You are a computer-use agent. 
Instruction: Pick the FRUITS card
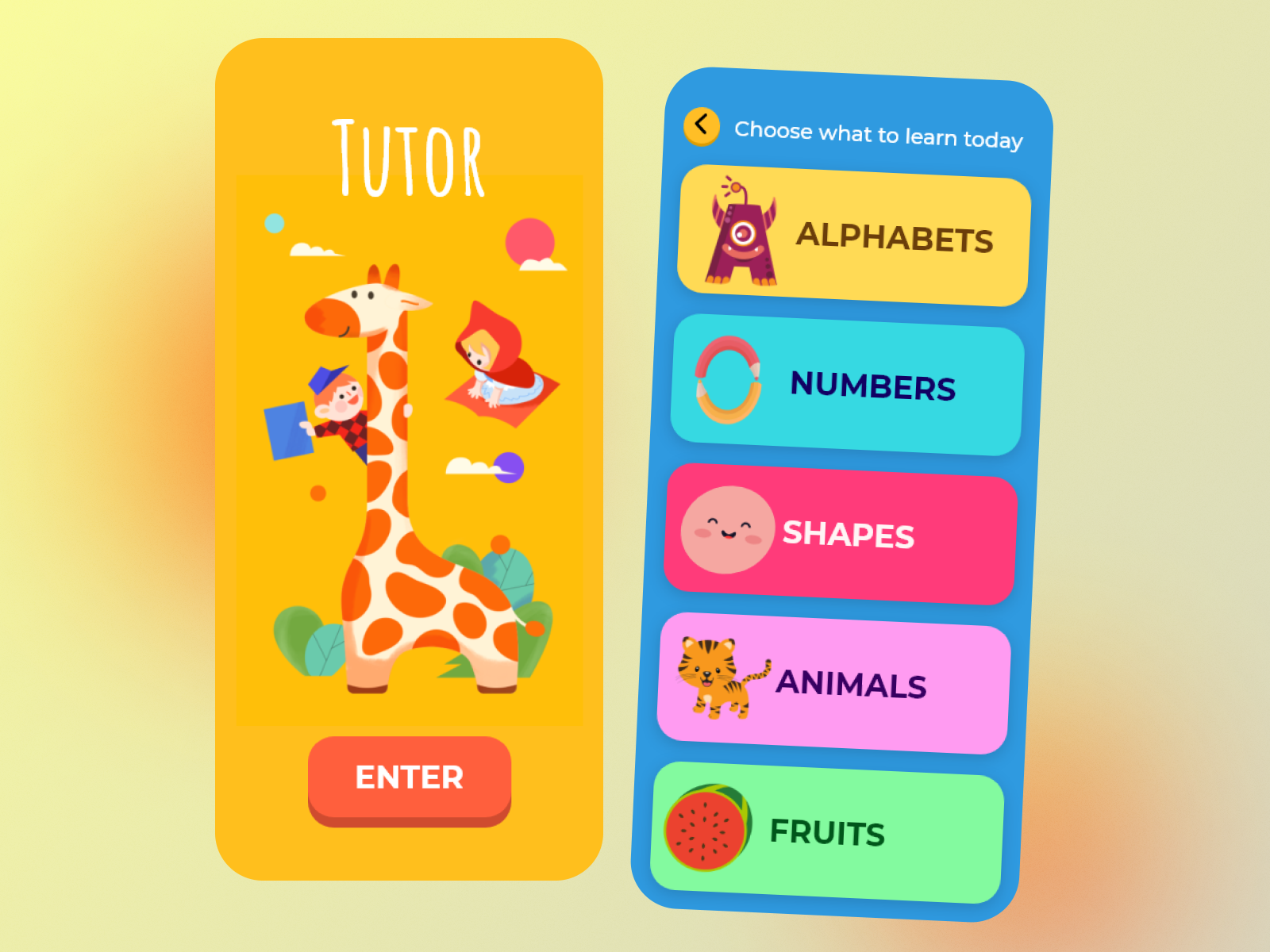pyautogui.click(x=827, y=832)
